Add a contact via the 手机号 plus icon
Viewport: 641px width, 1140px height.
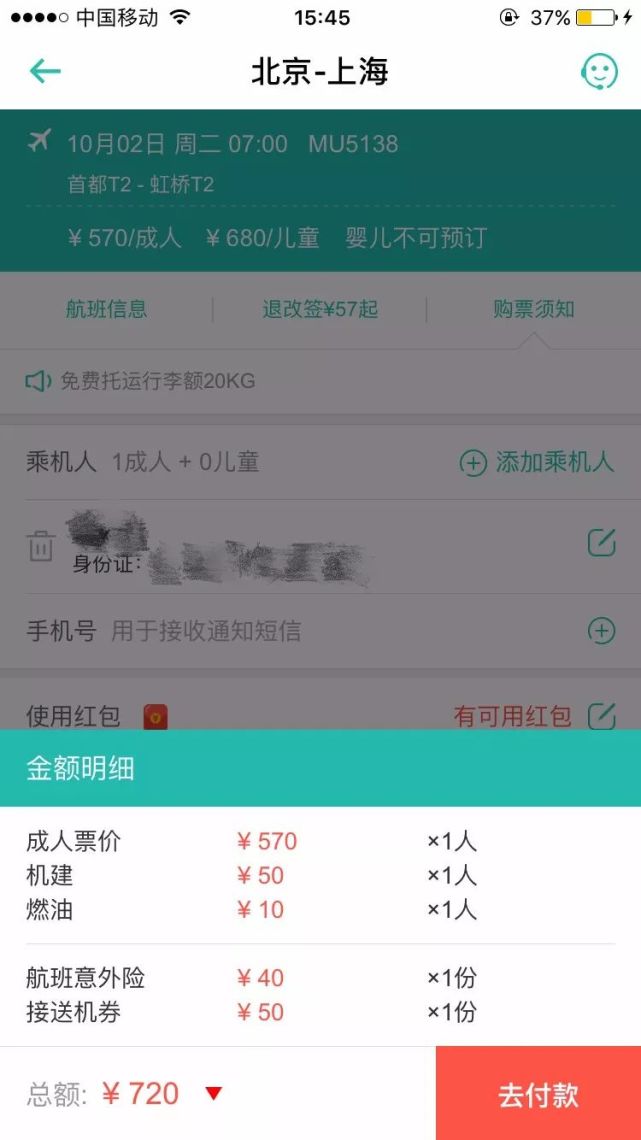[601, 631]
